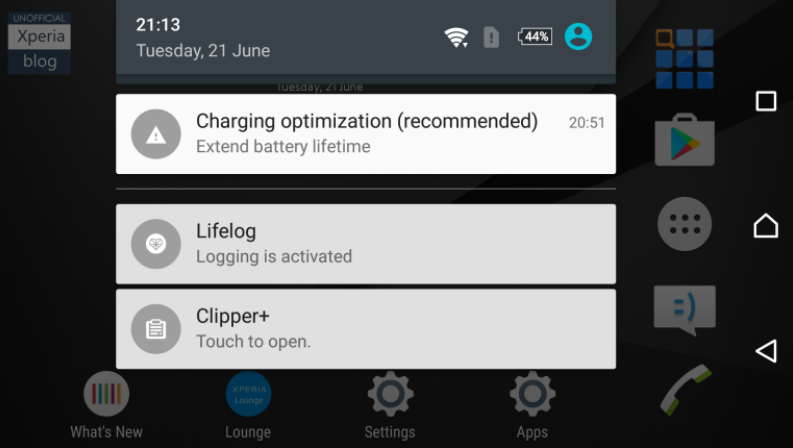Screen dimensions: 793x448
Task: Open the What's New app
Action: 106,395
